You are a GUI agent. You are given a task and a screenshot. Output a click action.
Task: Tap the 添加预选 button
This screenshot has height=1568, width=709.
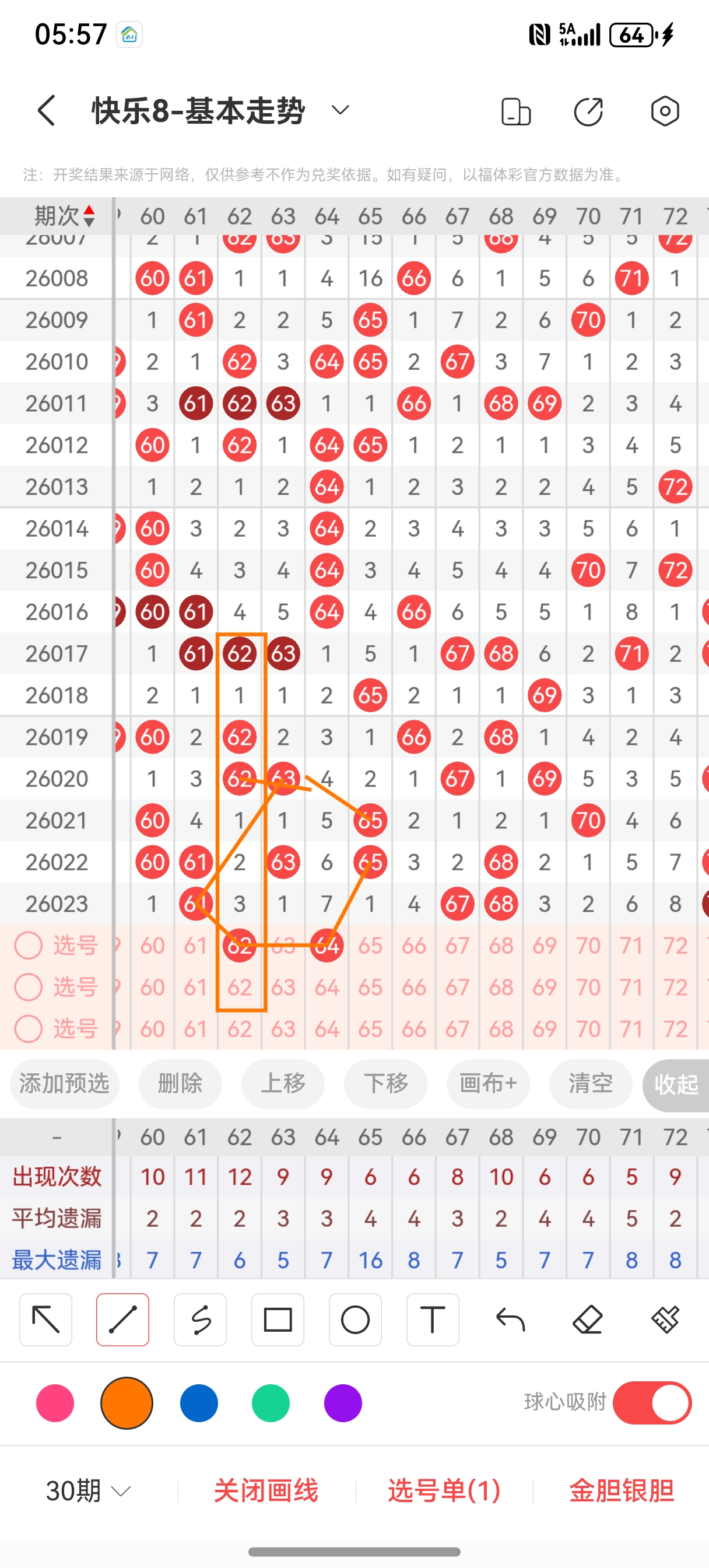65,1084
